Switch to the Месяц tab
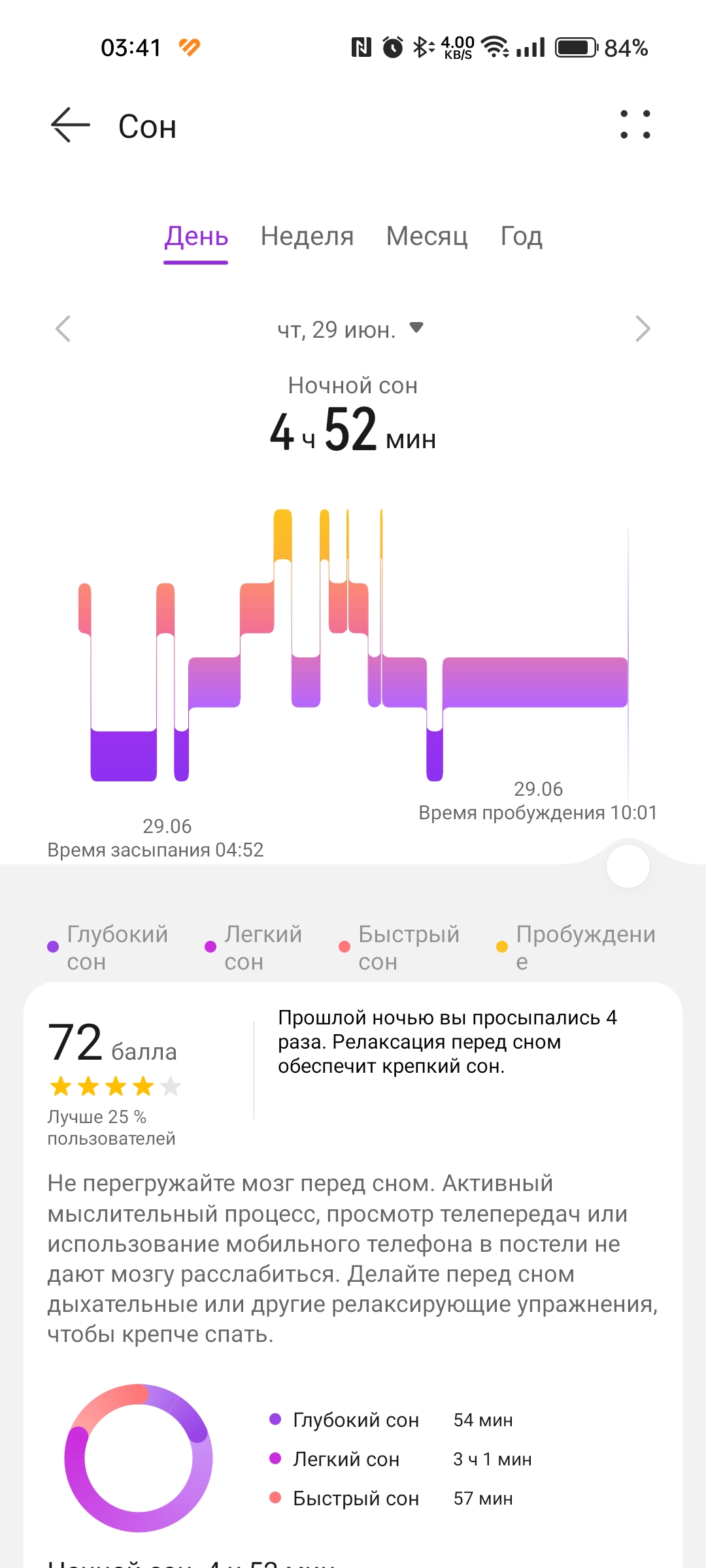This screenshot has height=1568, width=706. pos(427,236)
